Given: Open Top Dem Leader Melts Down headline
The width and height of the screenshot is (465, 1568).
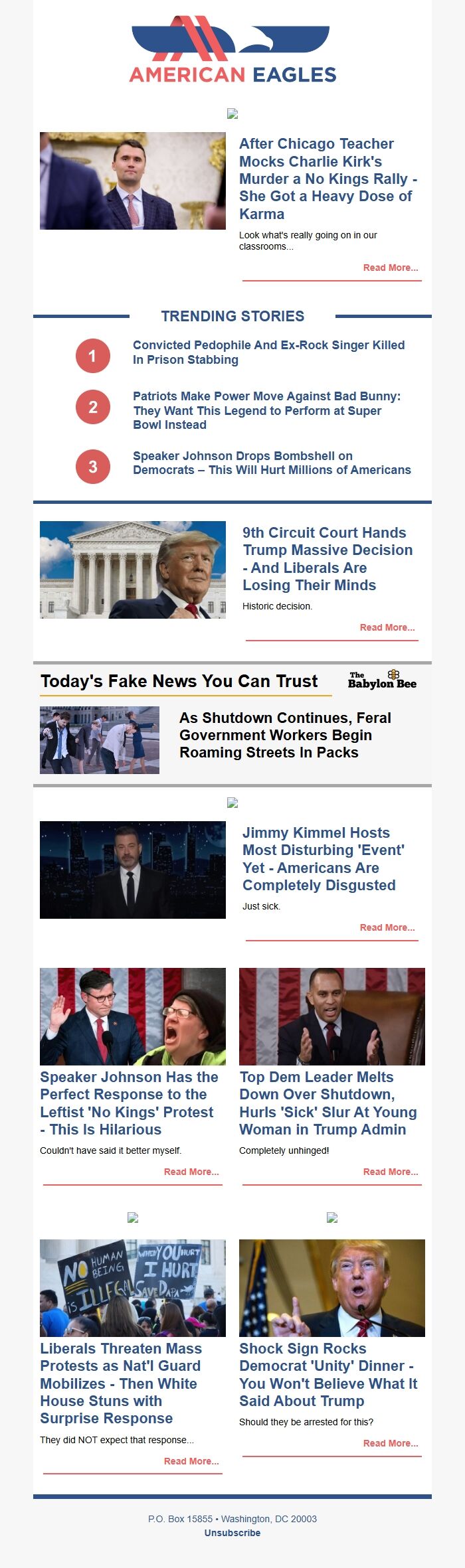Looking at the screenshot, I should (x=328, y=1103).
